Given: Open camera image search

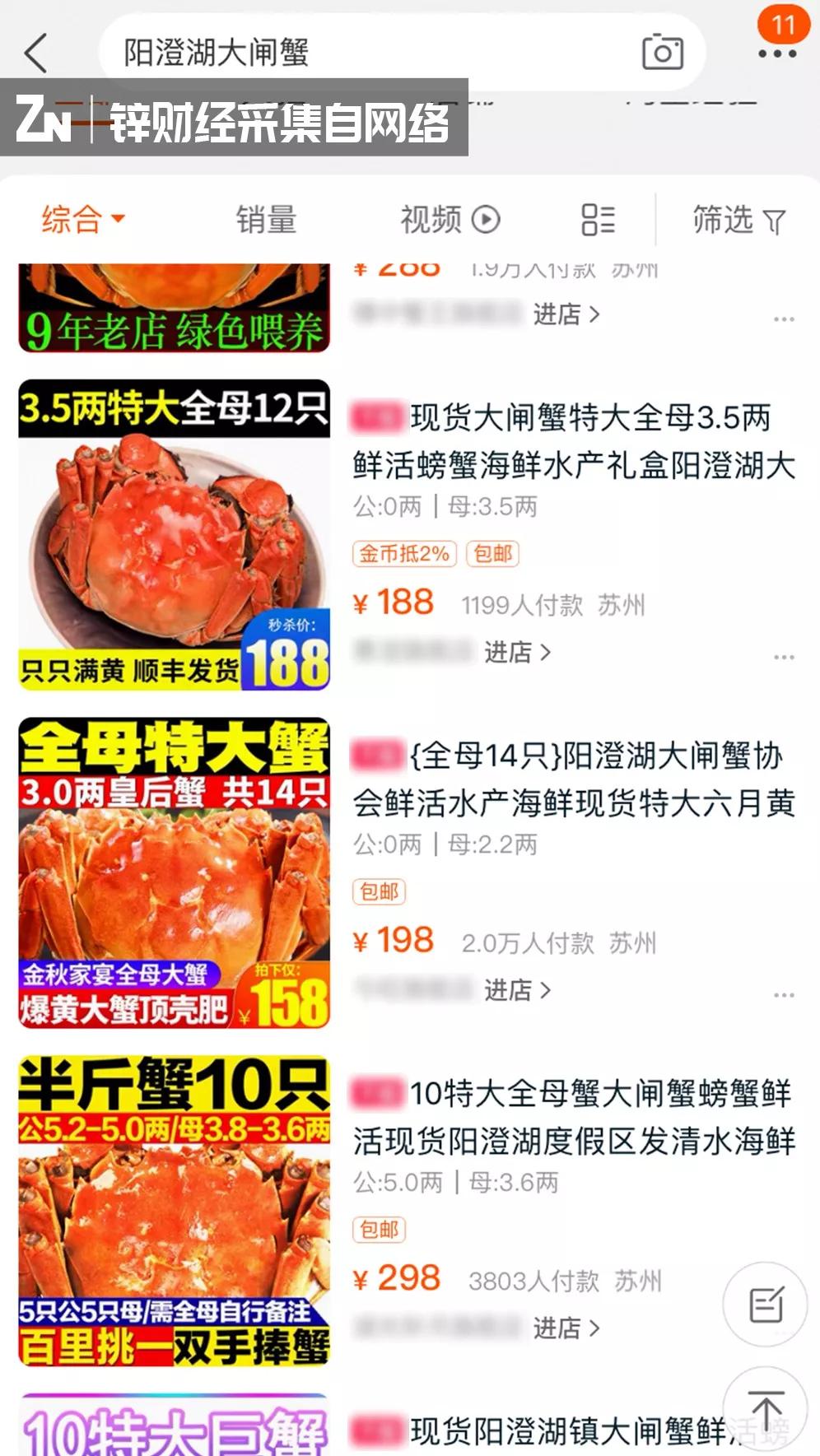Looking at the screenshot, I should coord(662,53).
